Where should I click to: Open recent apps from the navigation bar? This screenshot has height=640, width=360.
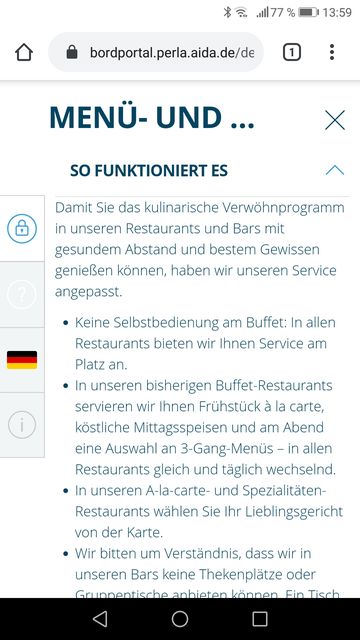pyautogui.click(x=260, y=619)
